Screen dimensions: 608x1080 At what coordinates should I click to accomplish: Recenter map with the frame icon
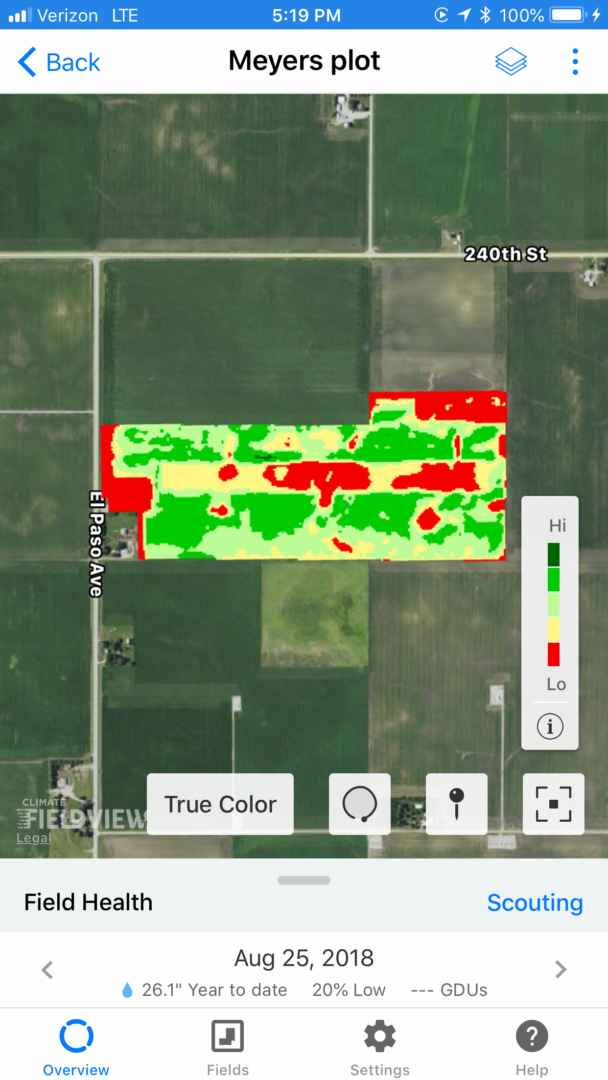click(553, 804)
